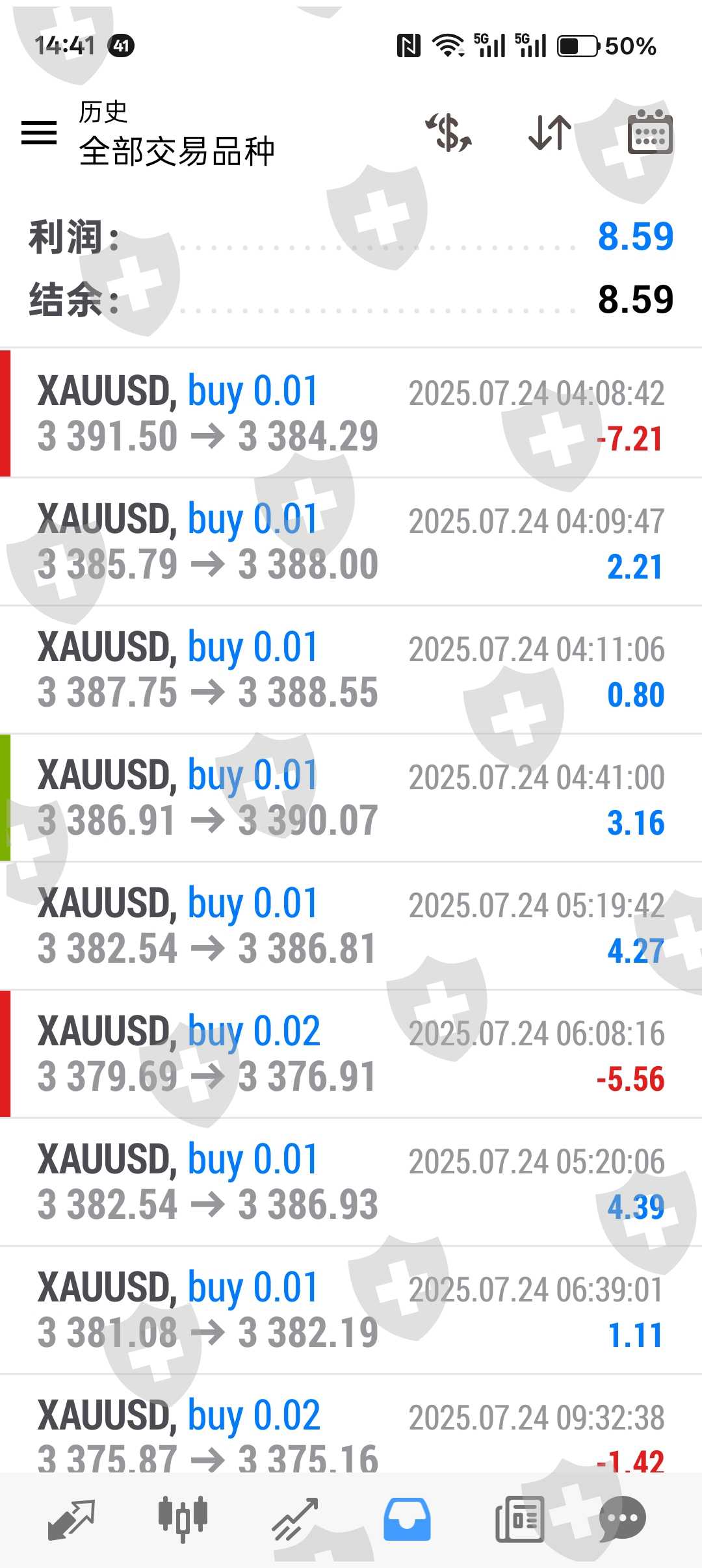Open the XAUUSD trade with profit 2.21
The height and width of the screenshot is (1568, 702).
[x=351, y=542]
